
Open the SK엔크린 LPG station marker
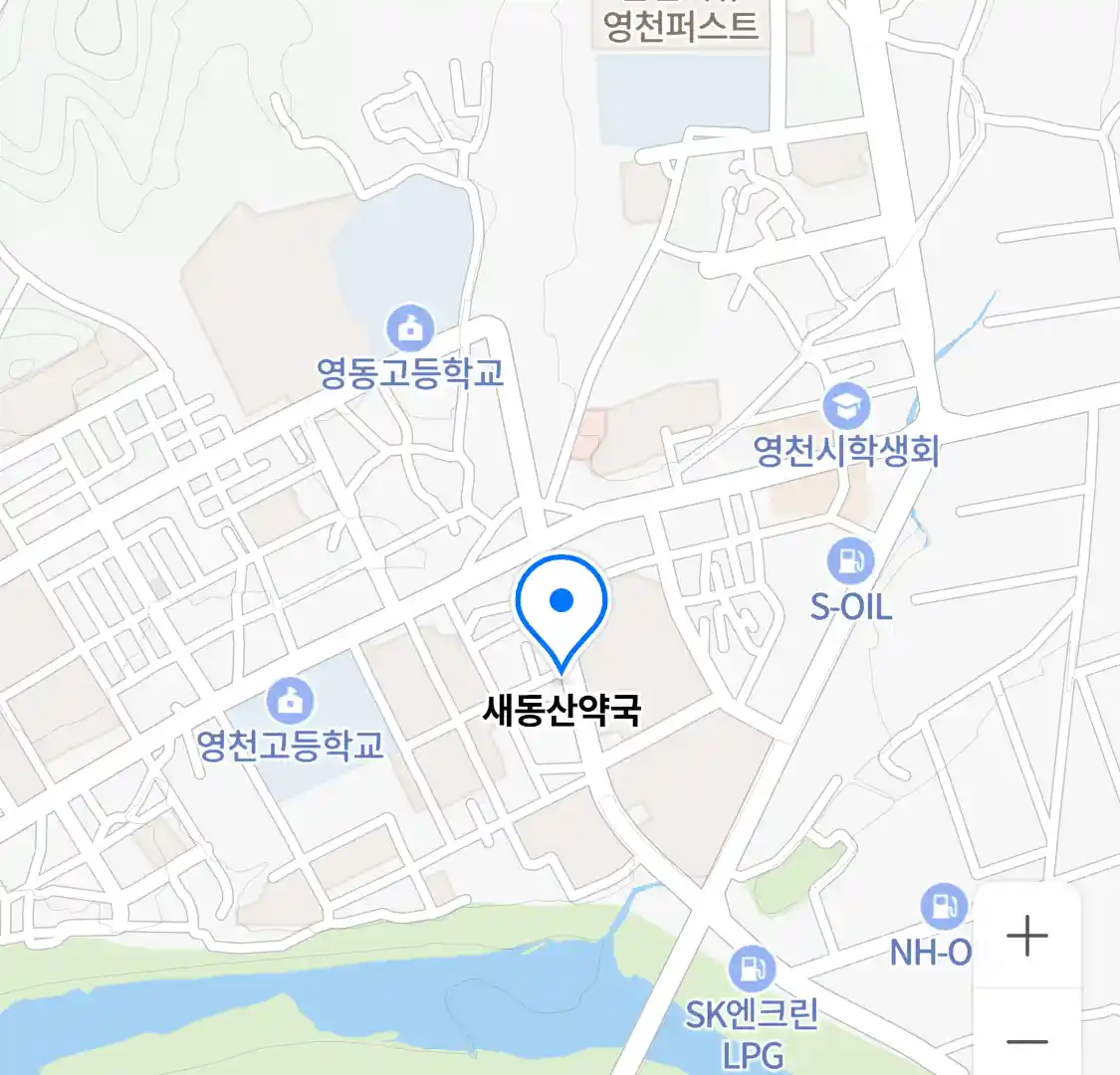point(752,968)
